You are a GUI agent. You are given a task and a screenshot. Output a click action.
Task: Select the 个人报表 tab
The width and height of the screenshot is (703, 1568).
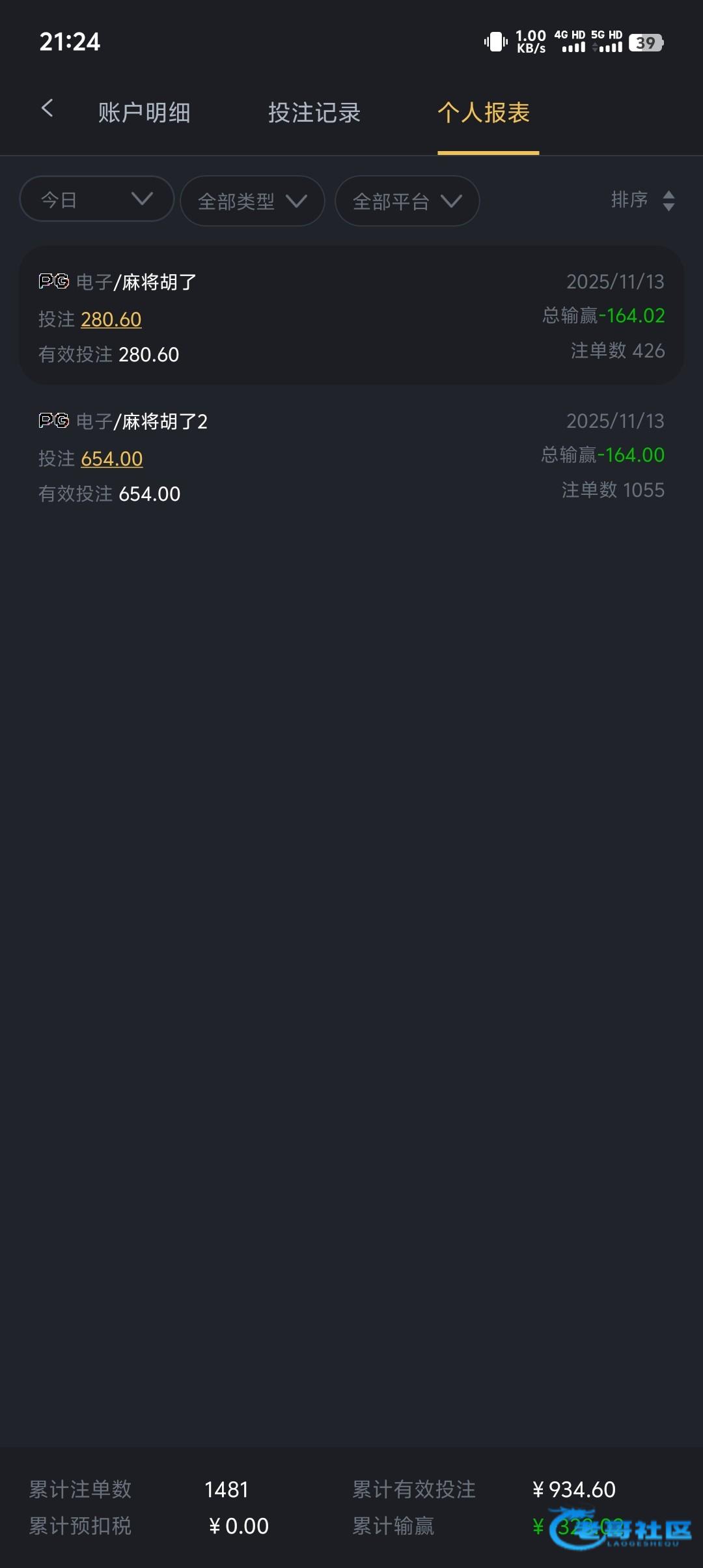pos(484,113)
